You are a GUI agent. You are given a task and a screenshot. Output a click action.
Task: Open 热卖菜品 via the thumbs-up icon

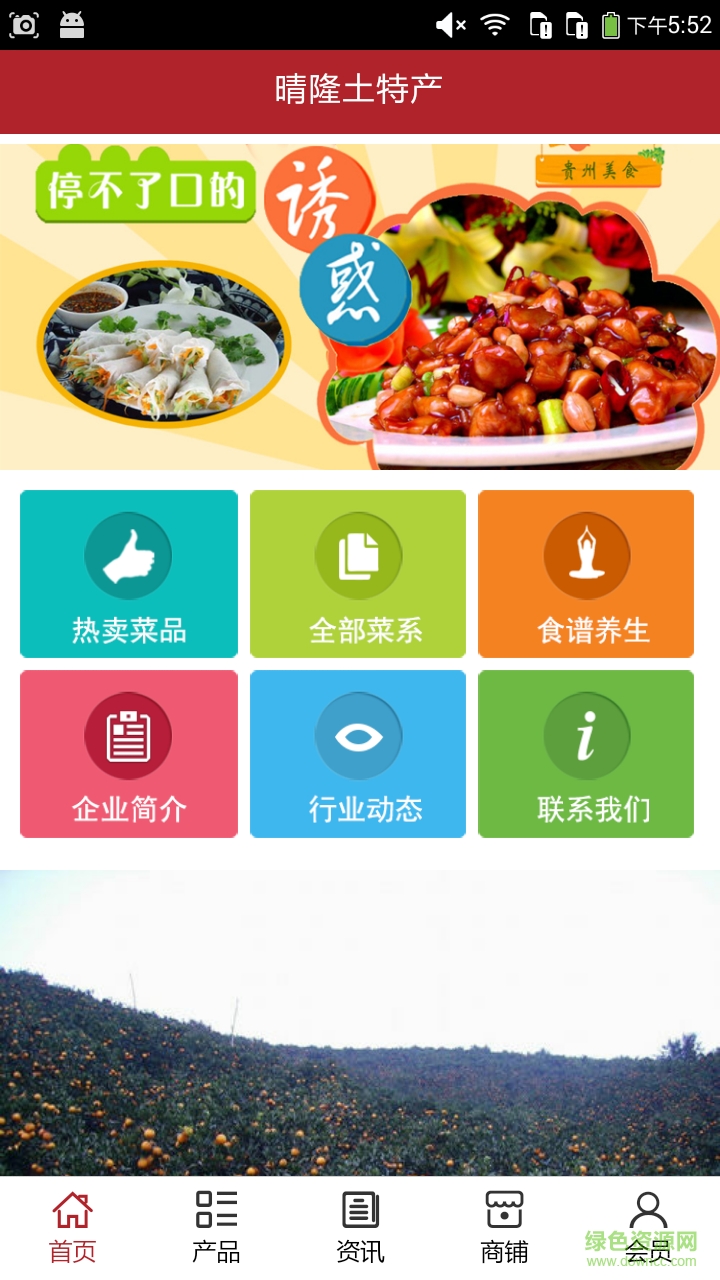pyautogui.click(x=128, y=555)
